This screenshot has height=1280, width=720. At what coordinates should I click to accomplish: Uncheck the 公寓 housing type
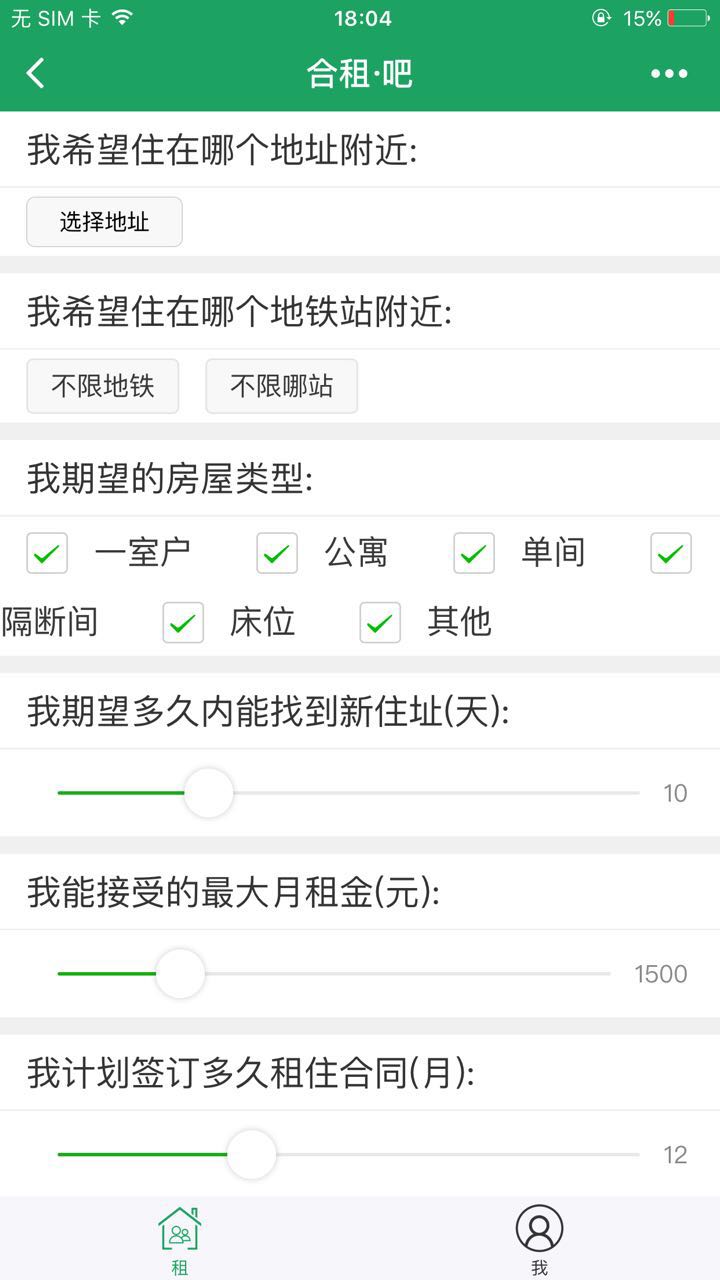coord(277,553)
